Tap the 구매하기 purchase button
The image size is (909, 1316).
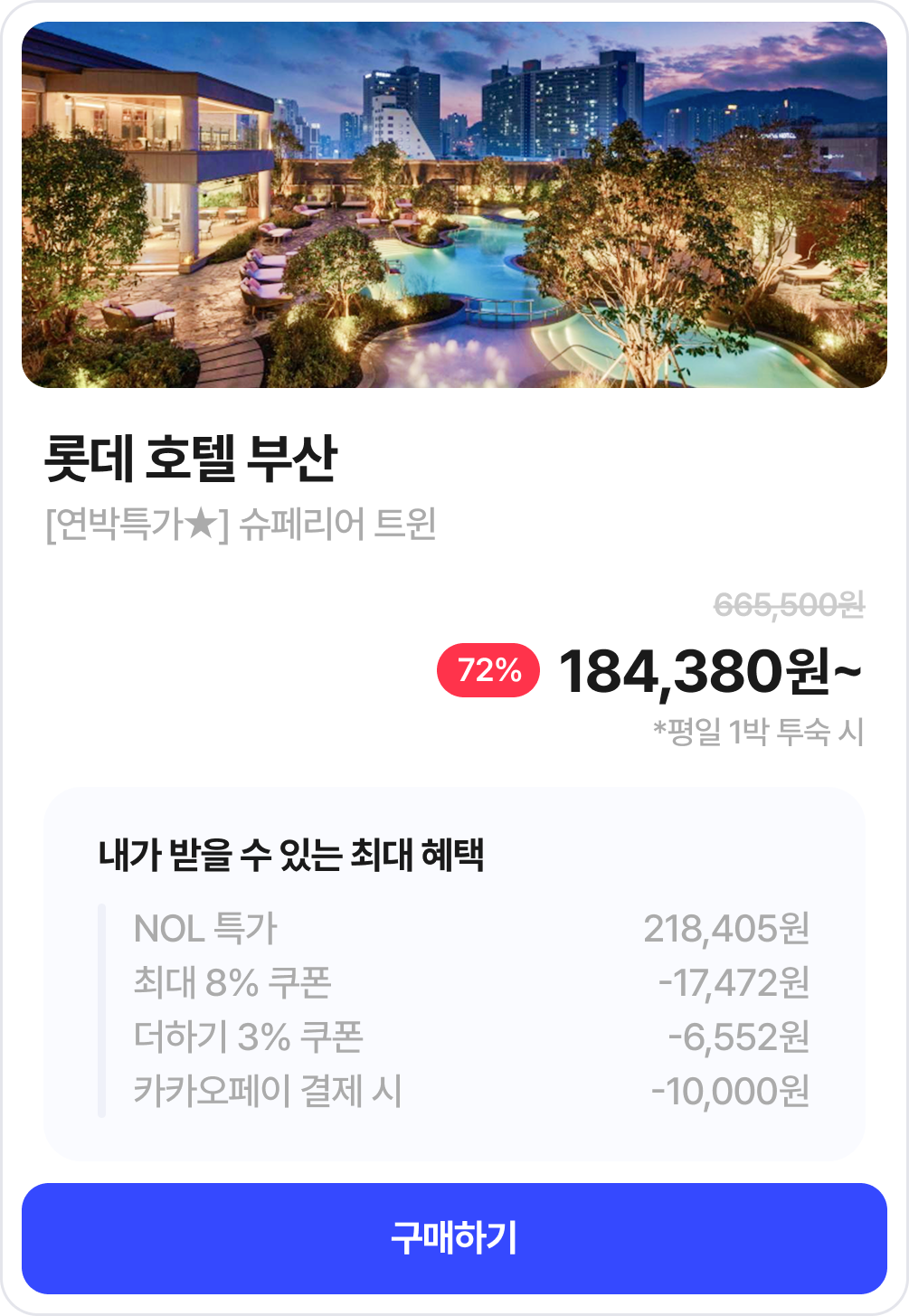click(x=454, y=1237)
